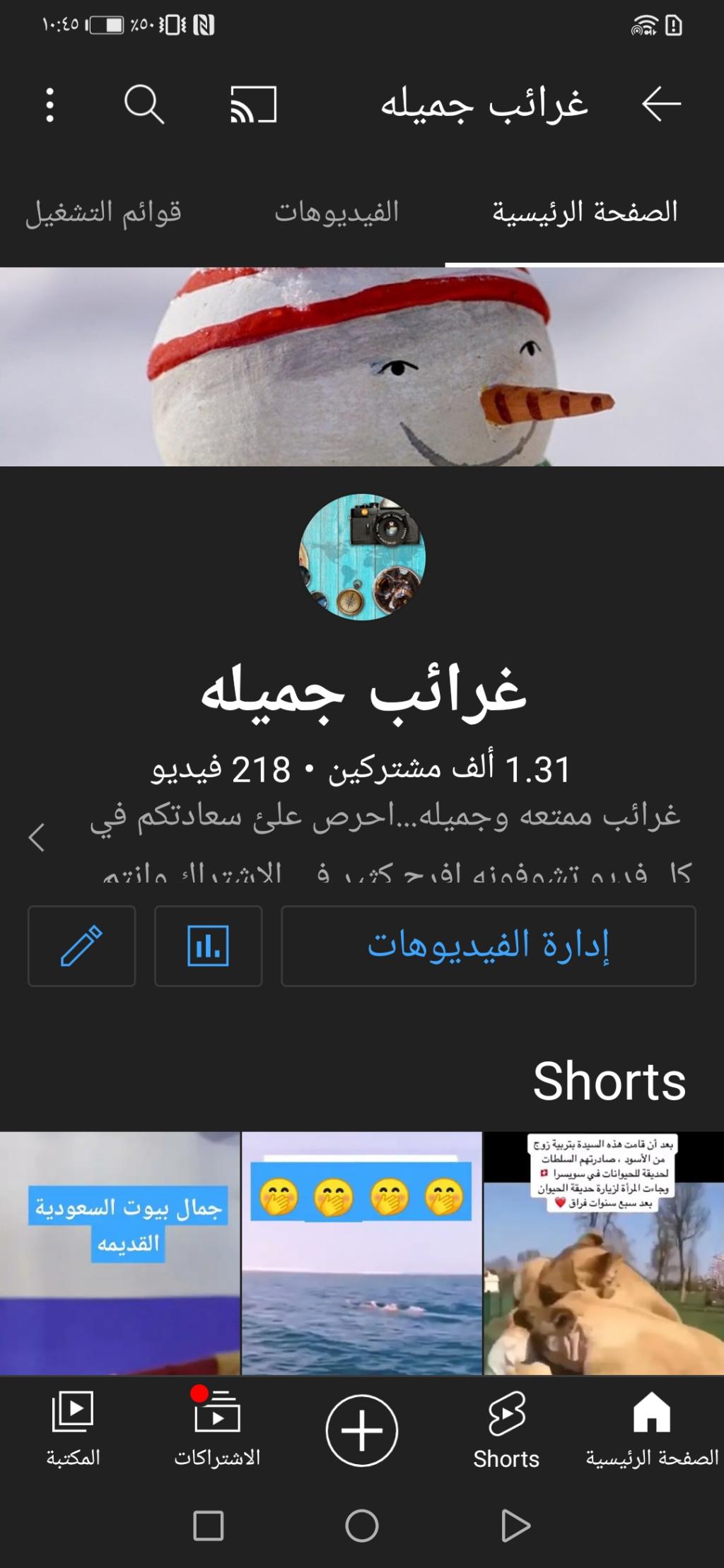Create new content with the plus button
Screen dimensions: 724x1568
tap(362, 1430)
